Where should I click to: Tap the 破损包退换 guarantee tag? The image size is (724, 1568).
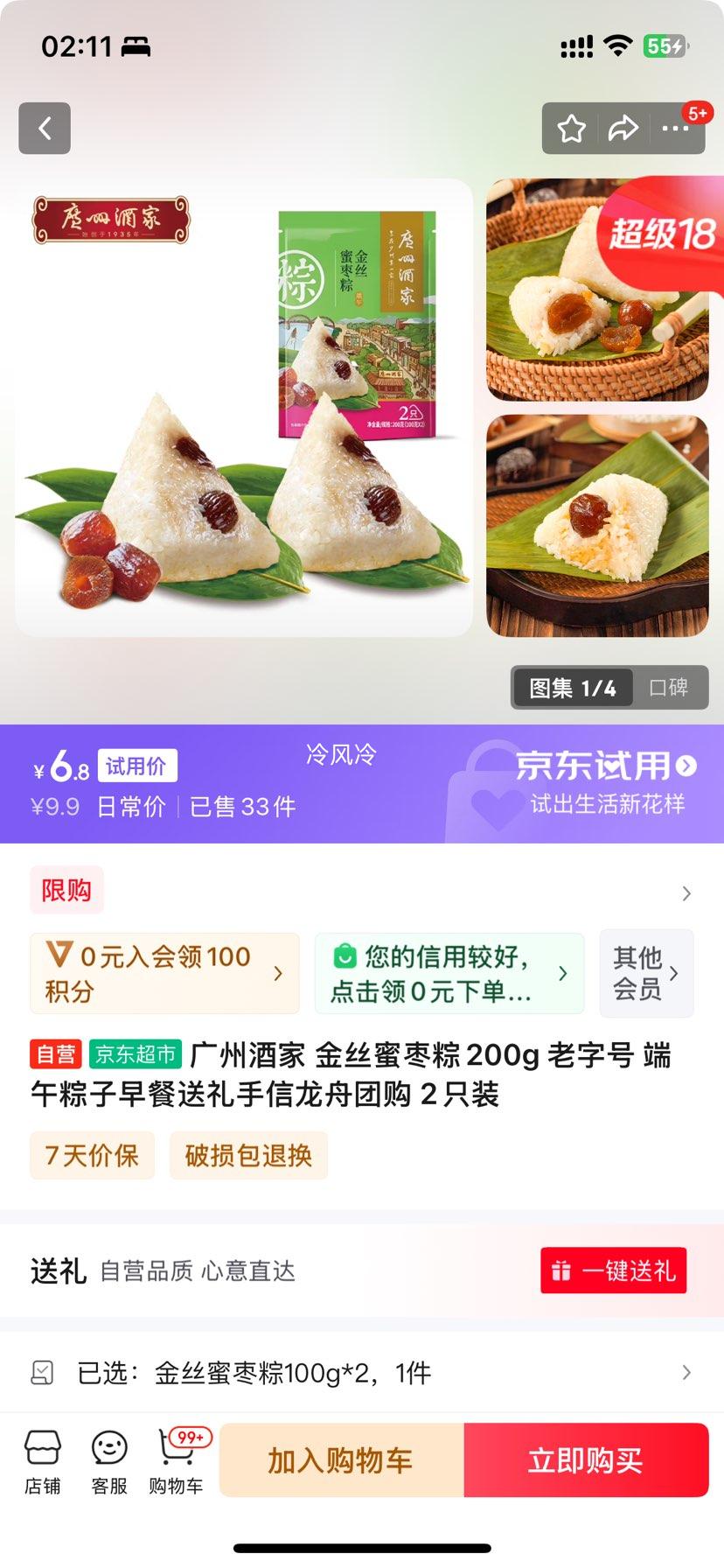click(247, 1155)
